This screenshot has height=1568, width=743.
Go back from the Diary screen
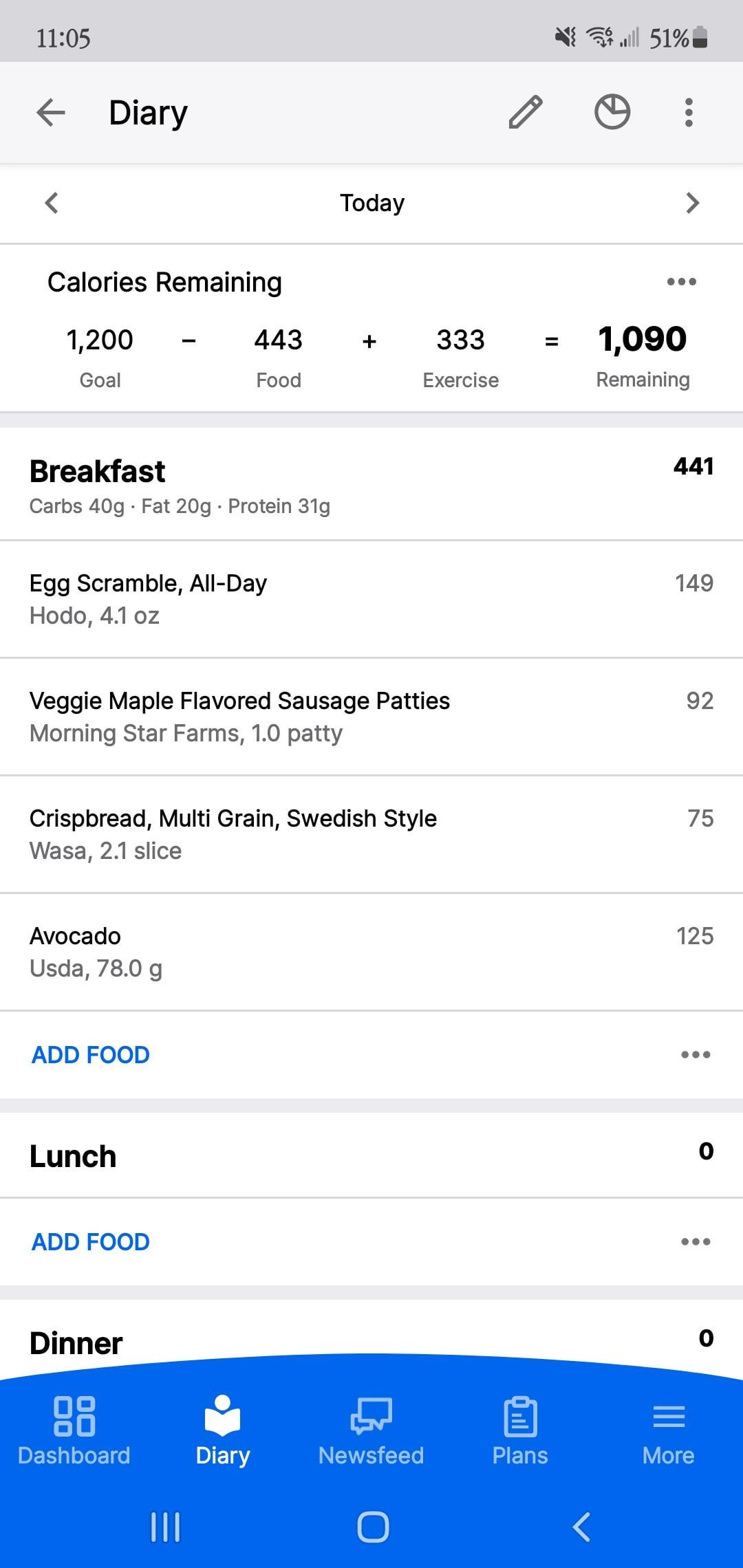(x=51, y=113)
